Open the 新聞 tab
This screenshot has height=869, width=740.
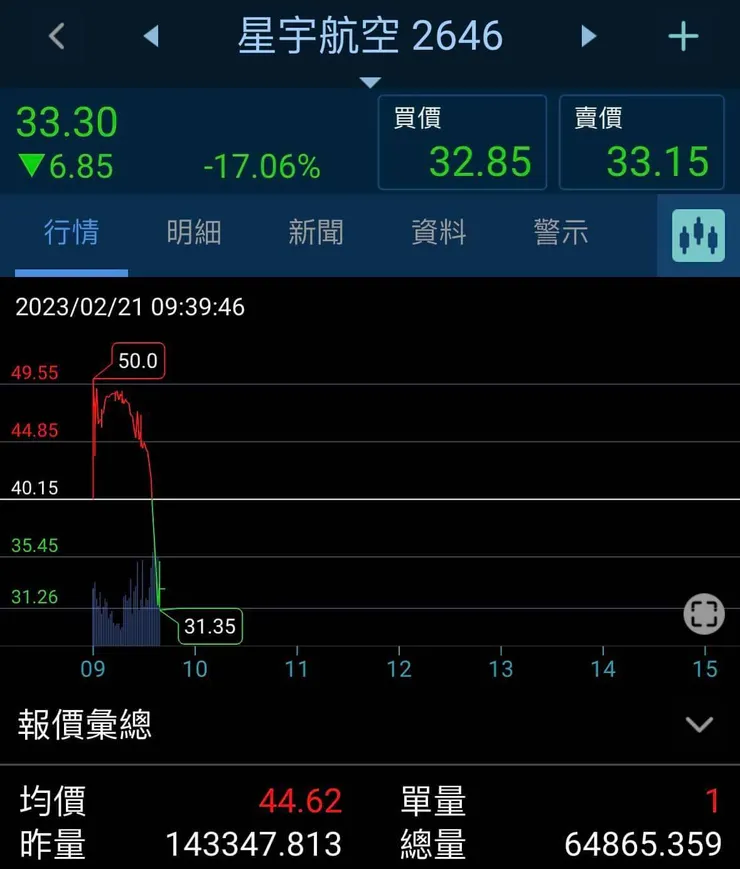(x=315, y=232)
